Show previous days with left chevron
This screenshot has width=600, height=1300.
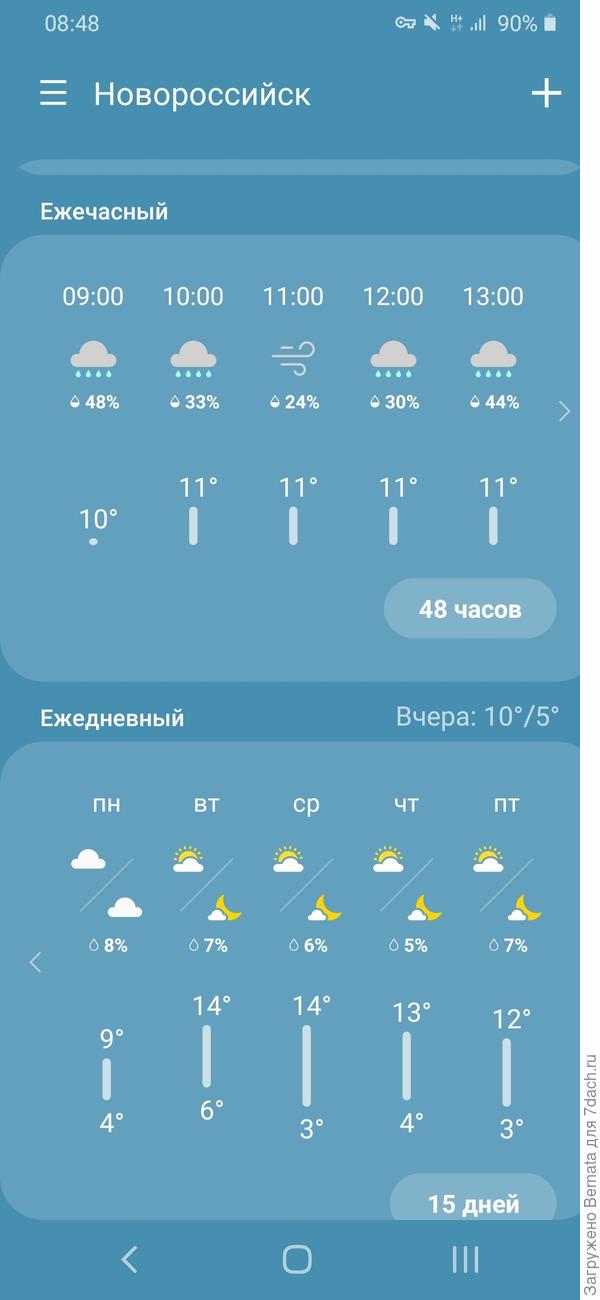tap(36, 962)
